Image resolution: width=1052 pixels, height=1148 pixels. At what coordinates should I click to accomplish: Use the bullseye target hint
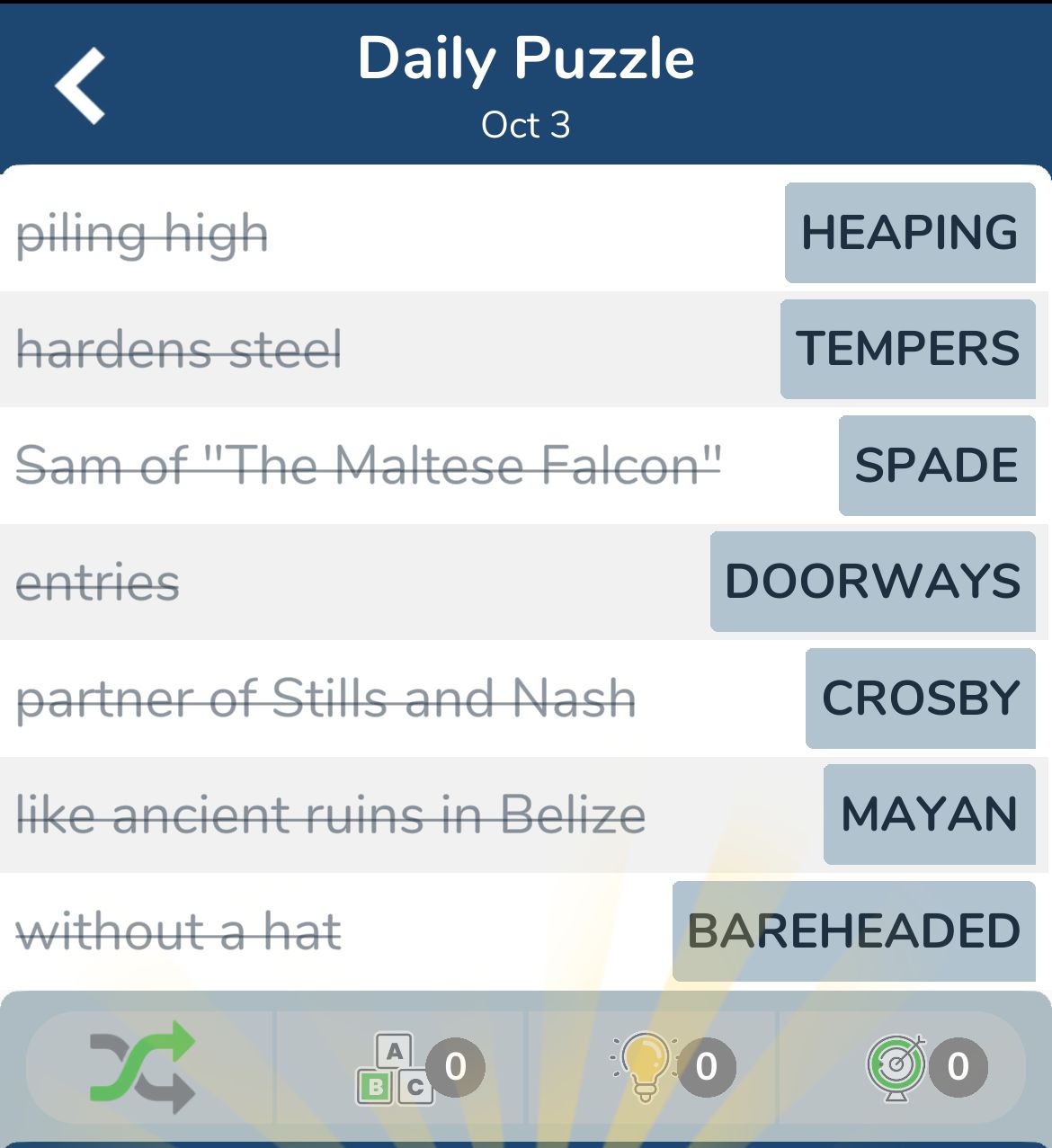tap(896, 1066)
